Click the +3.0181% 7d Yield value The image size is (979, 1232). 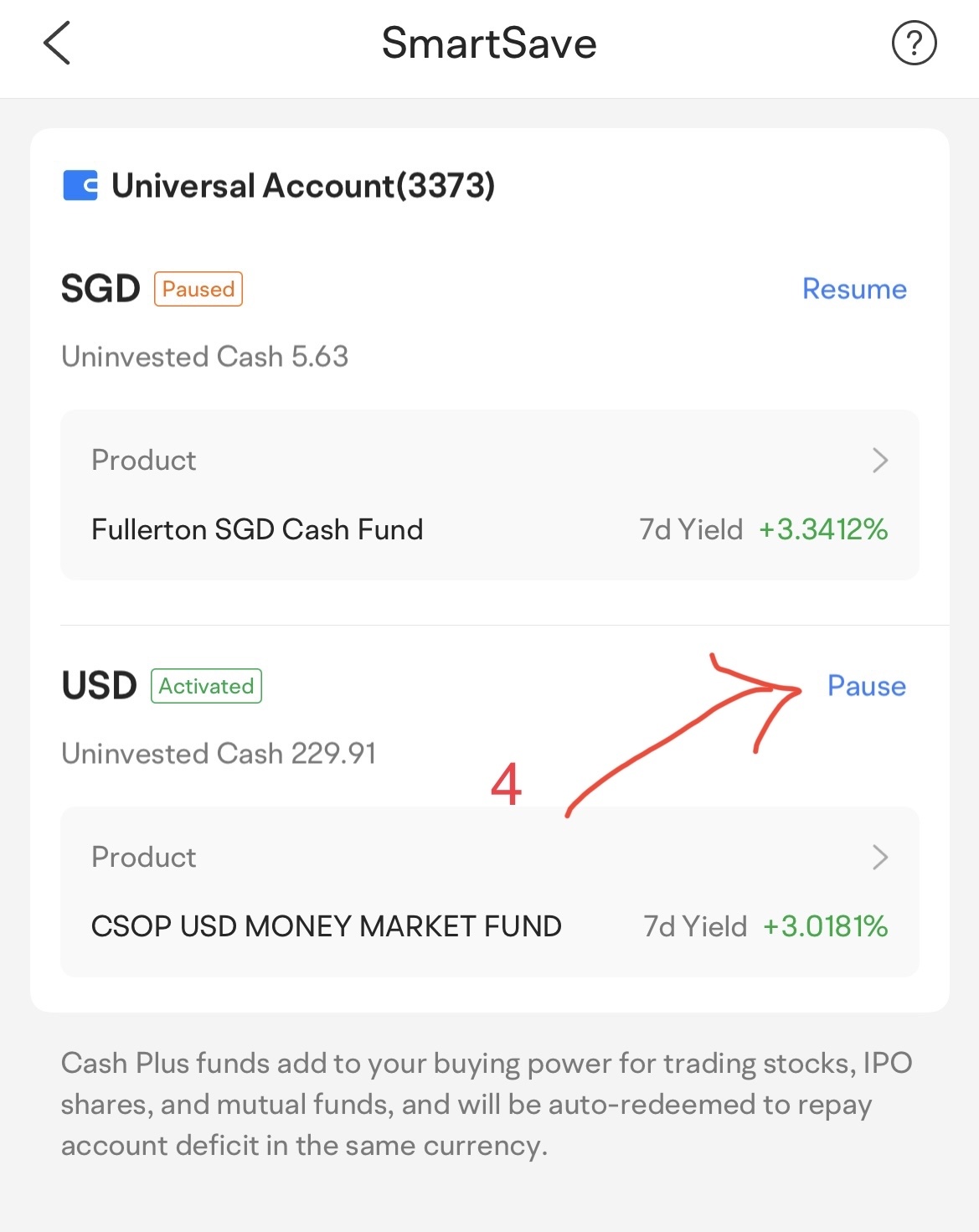(826, 925)
